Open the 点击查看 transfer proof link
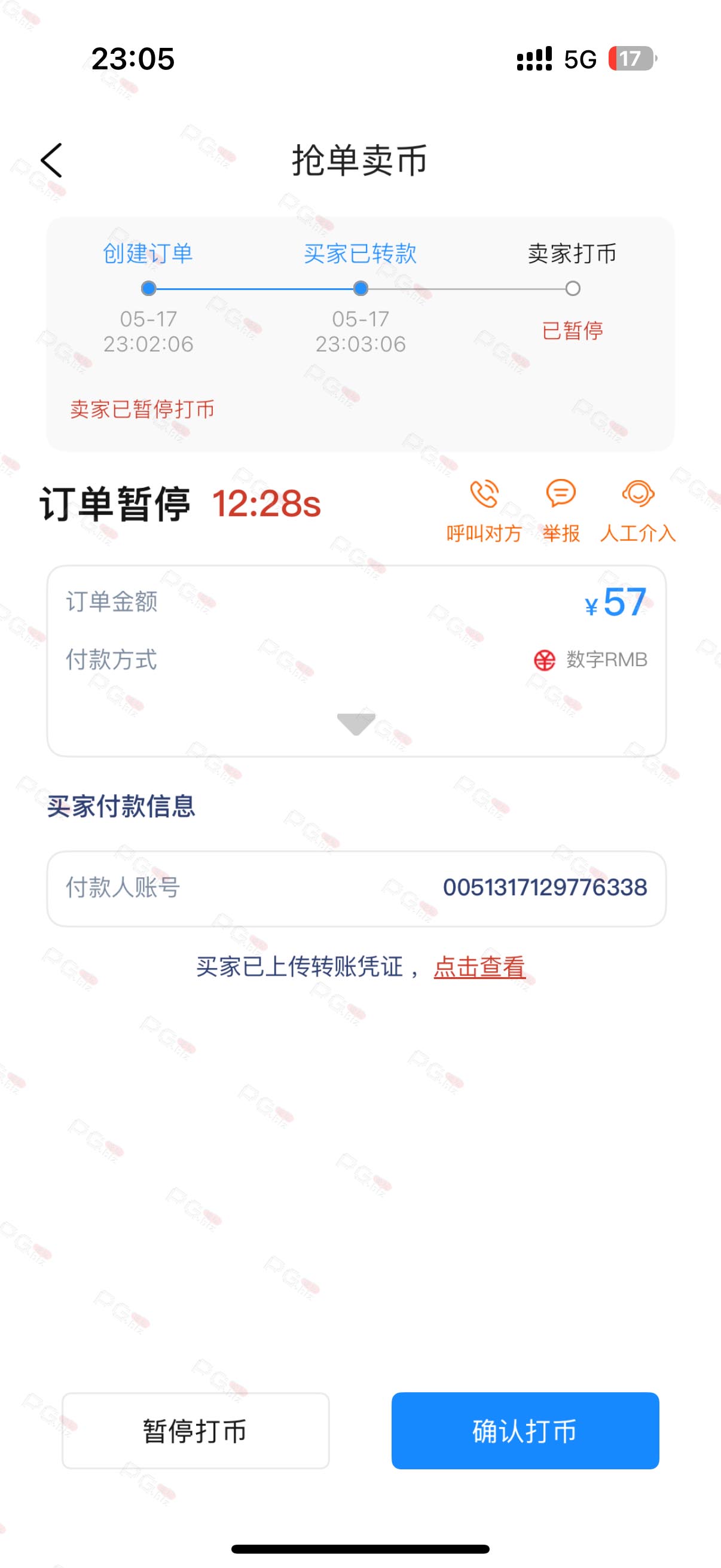Image resolution: width=721 pixels, height=1568 pixels. tap(479, 966)
